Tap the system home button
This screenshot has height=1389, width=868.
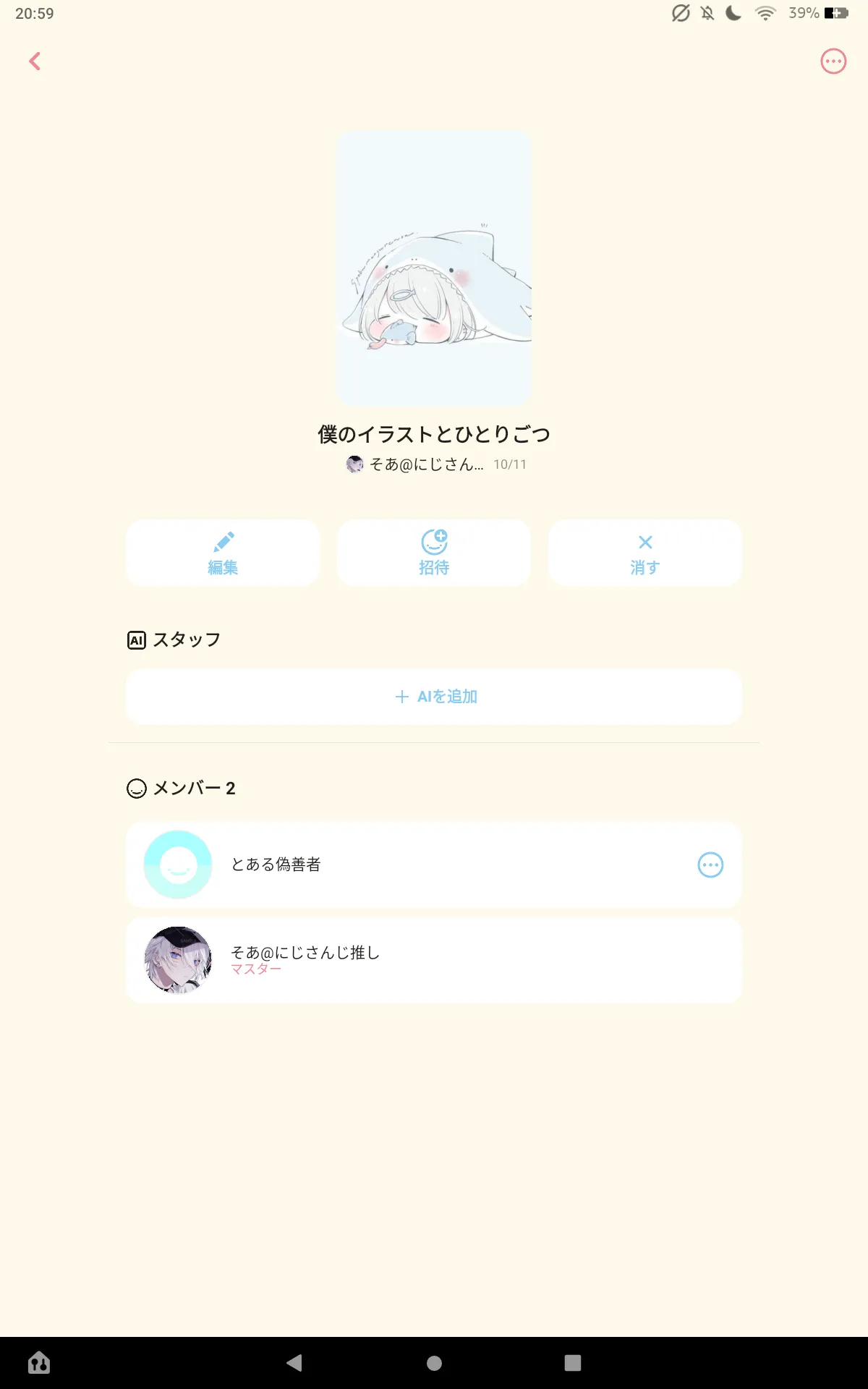click(434, 1363)
